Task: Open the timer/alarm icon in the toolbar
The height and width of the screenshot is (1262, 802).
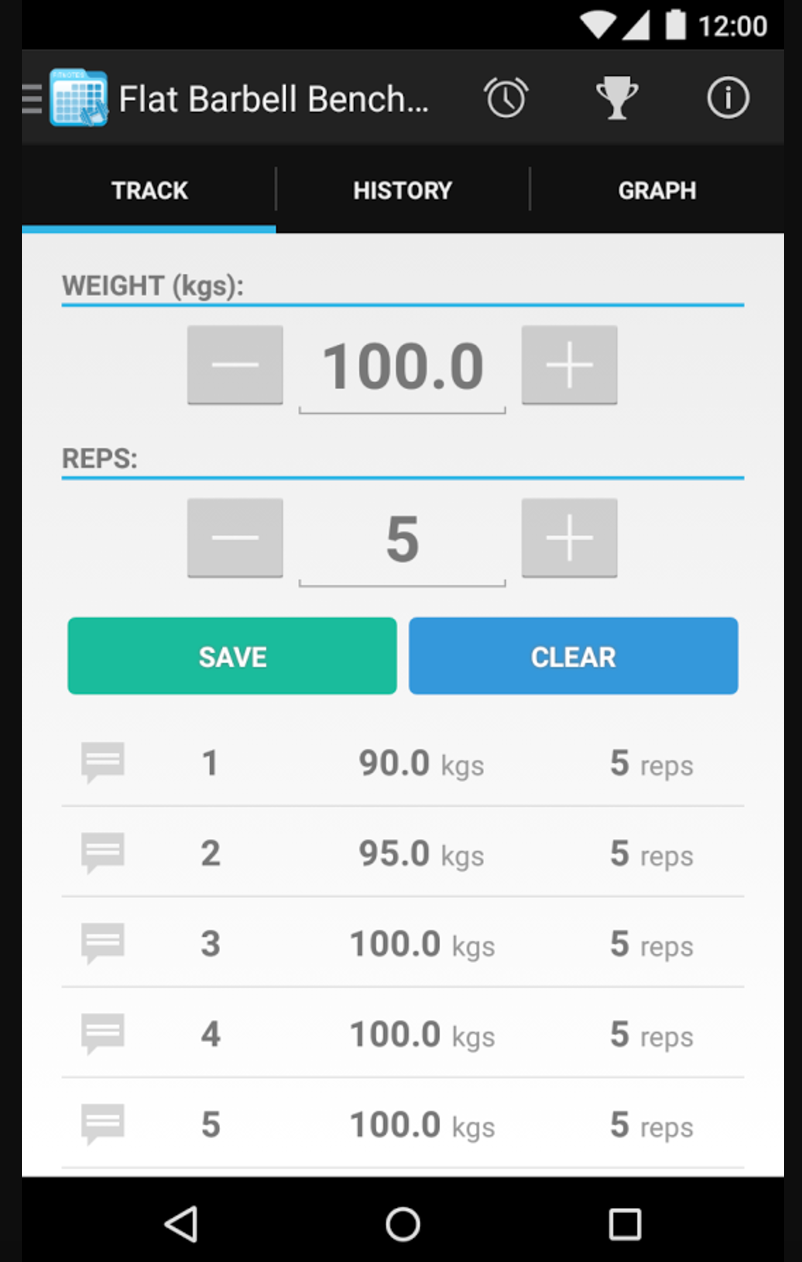Action: 506,98
